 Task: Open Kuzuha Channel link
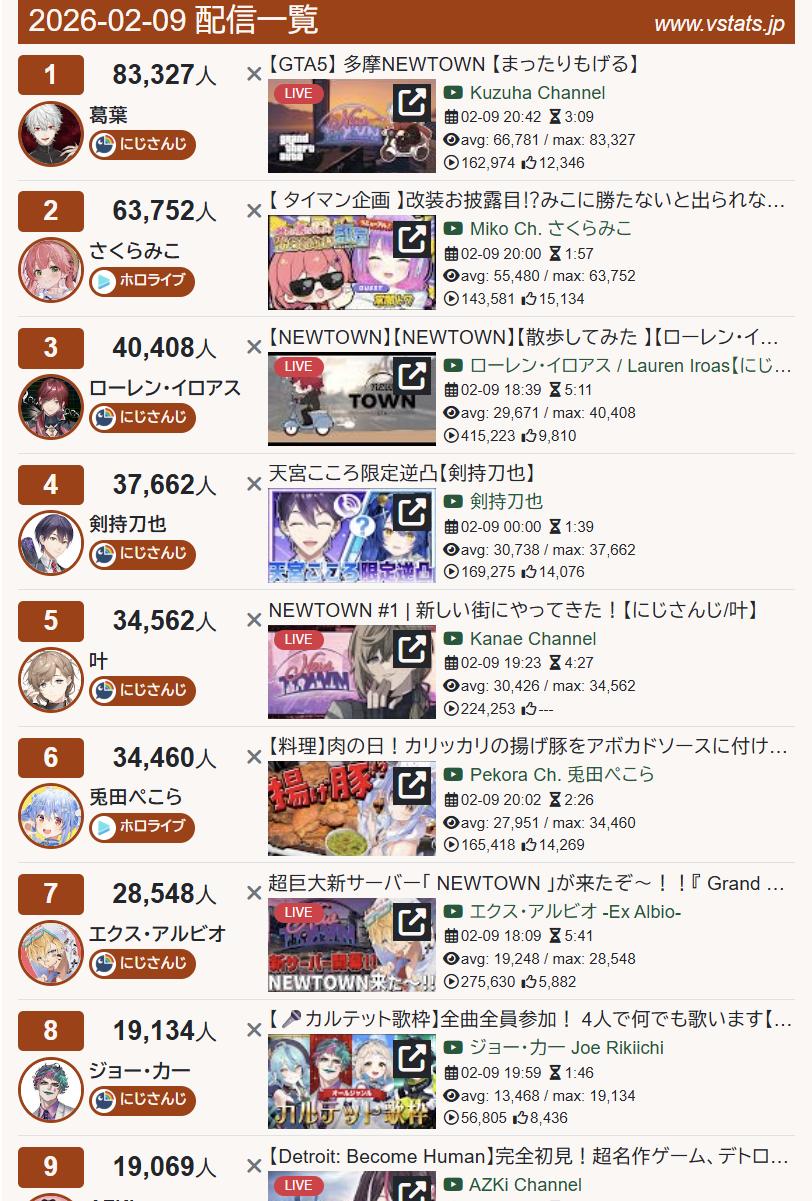pyautogui.click(x=537, y=93)
